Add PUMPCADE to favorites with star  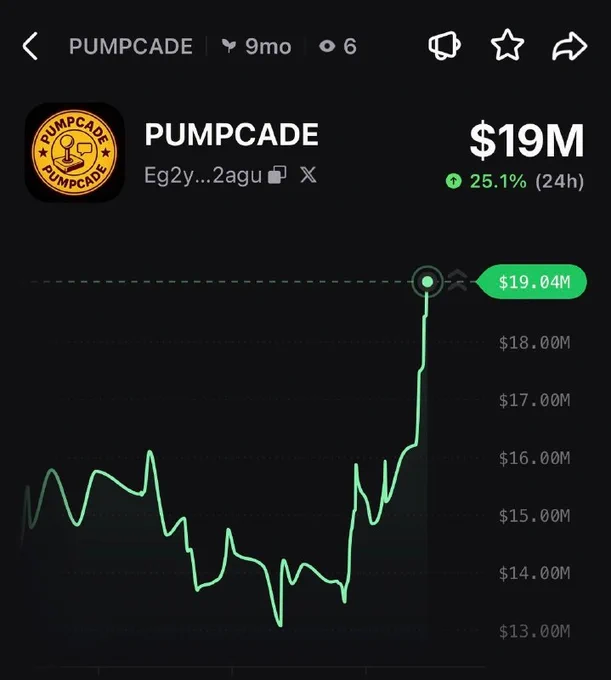coord(507,45)
